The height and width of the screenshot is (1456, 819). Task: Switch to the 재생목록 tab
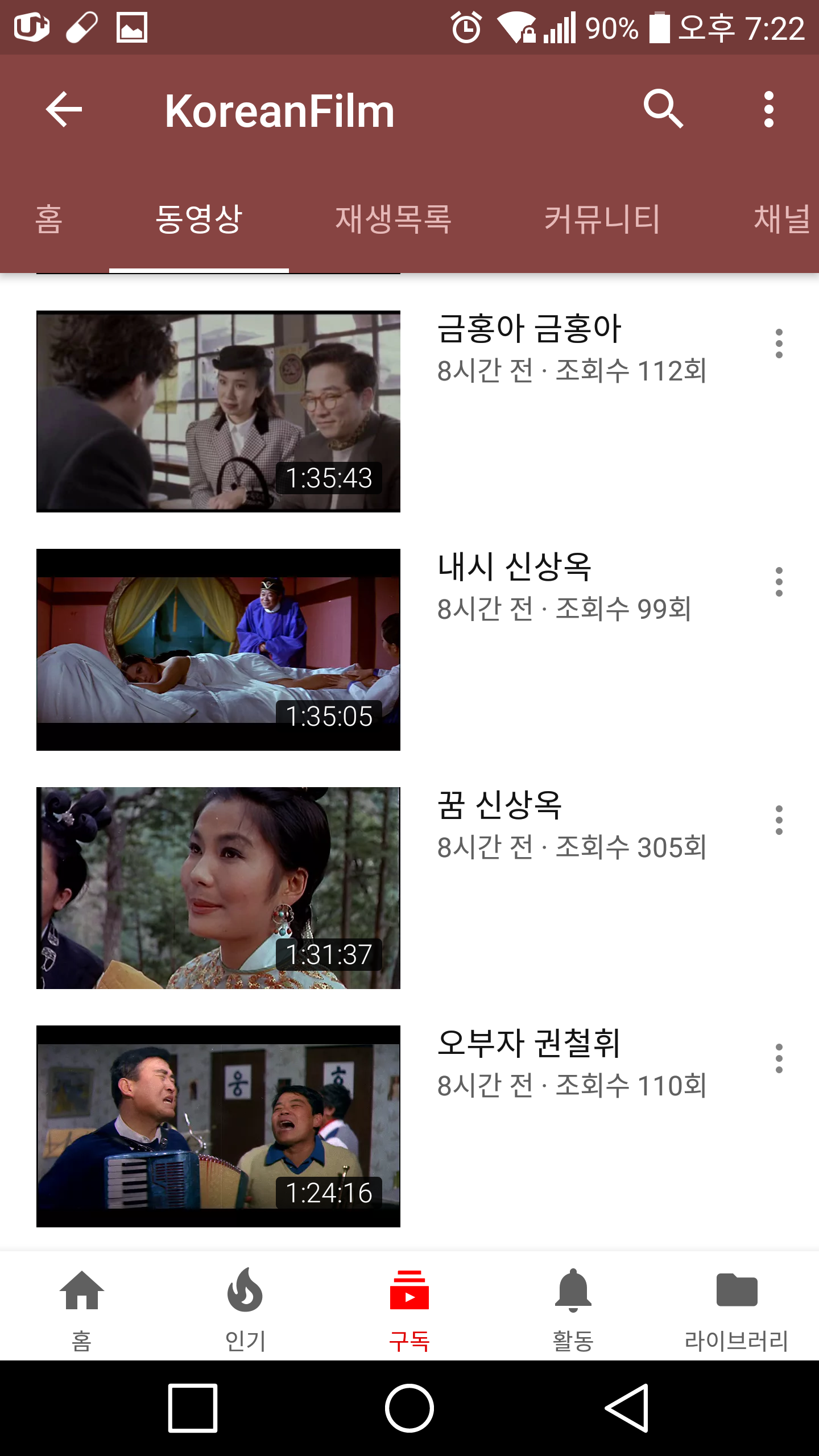[393, 220]
